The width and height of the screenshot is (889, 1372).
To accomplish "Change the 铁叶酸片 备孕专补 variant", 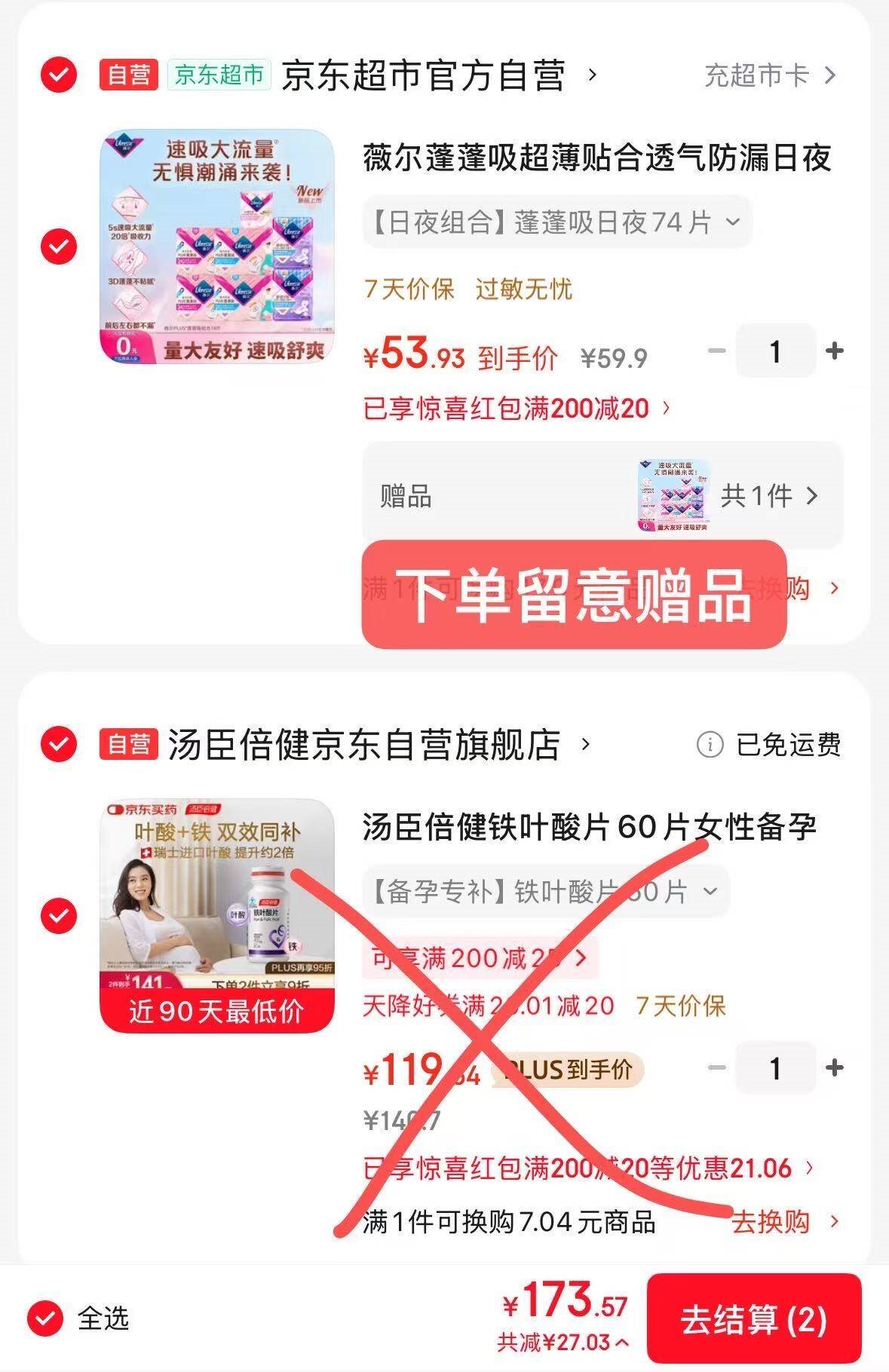I will point(544,892).
